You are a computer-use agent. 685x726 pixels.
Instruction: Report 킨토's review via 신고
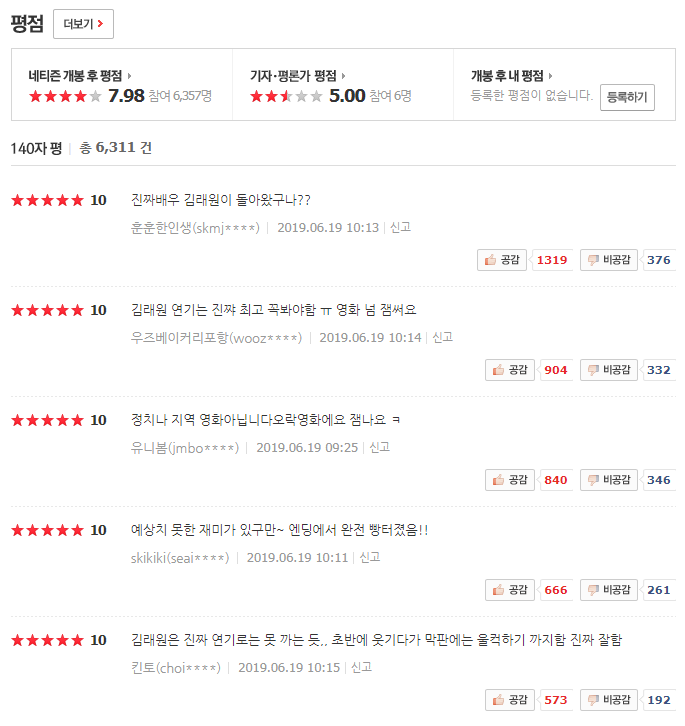[x=360, y=667]
